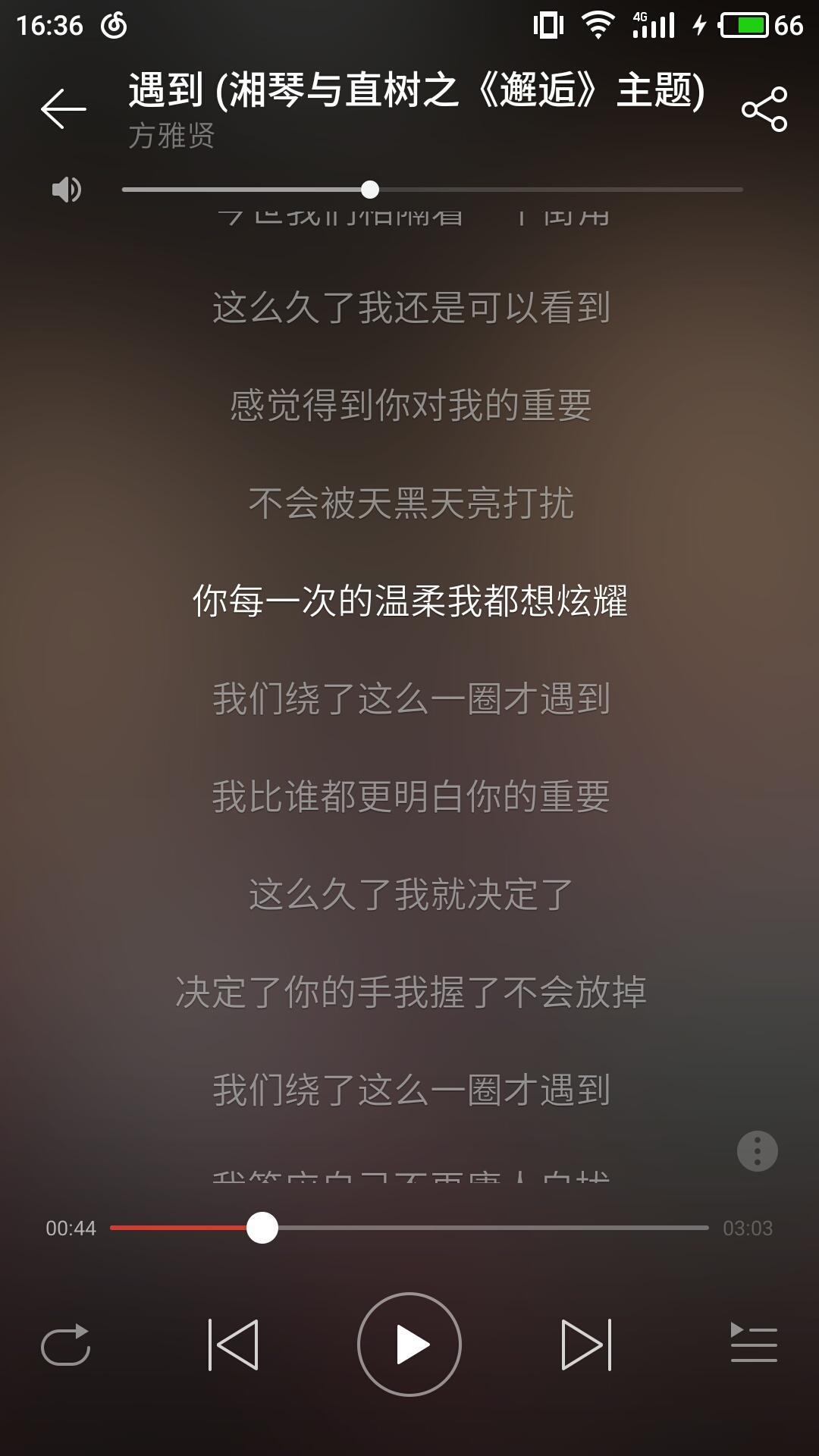Change the repeat mode
The height and width of the screenshot is (1456, 819).
(x=65, y=1345)
